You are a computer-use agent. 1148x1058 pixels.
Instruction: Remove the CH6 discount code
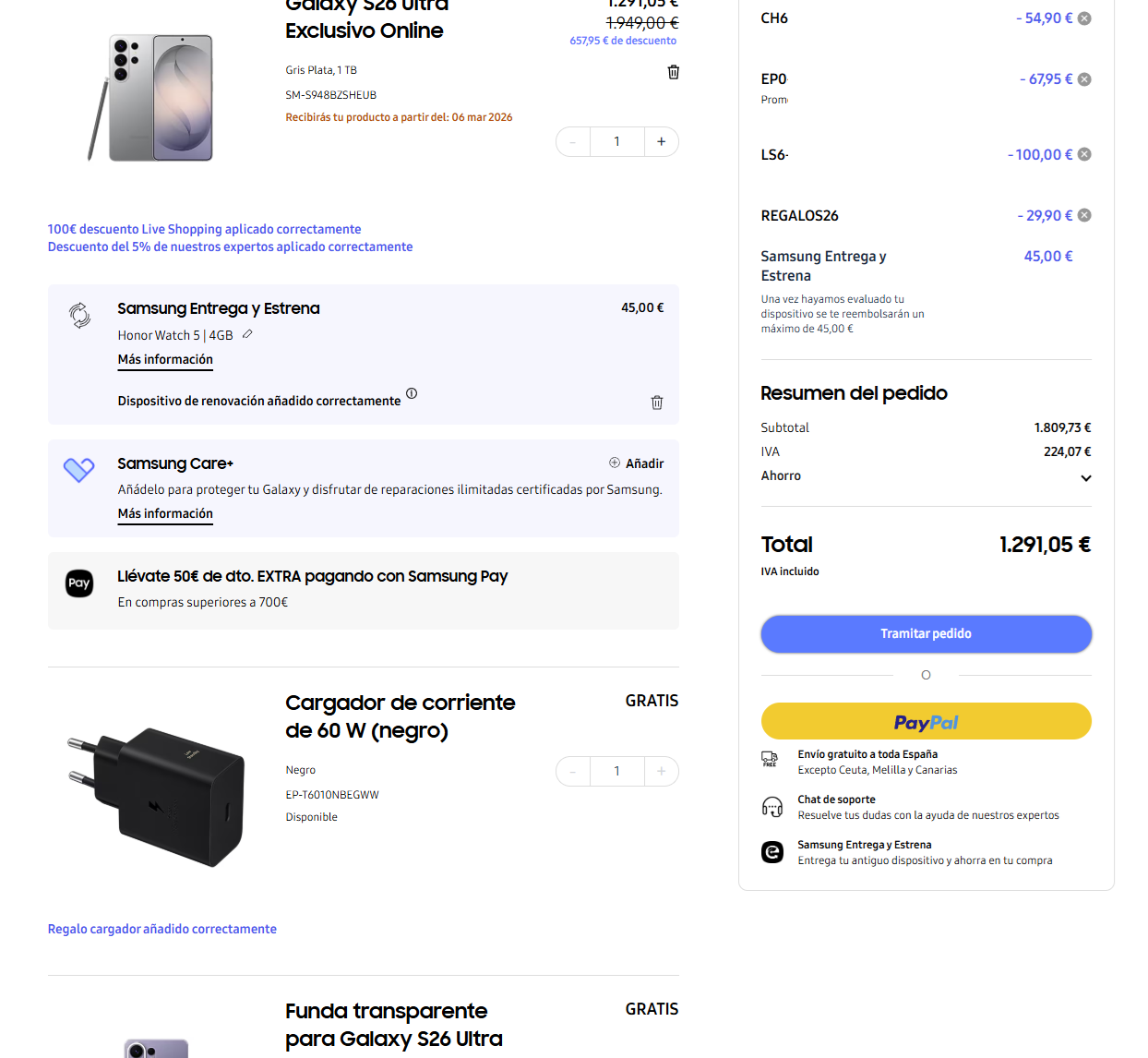[x=1084, y=18]
